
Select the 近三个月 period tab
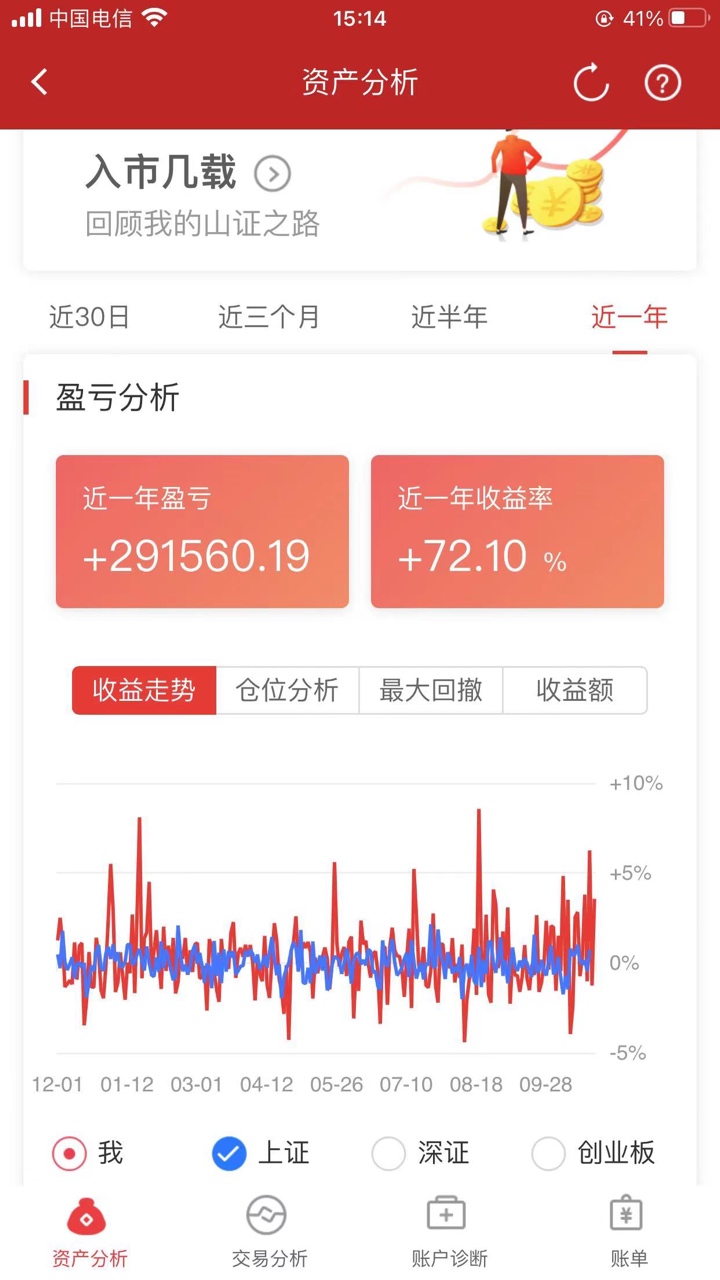[x=269, y=317]
